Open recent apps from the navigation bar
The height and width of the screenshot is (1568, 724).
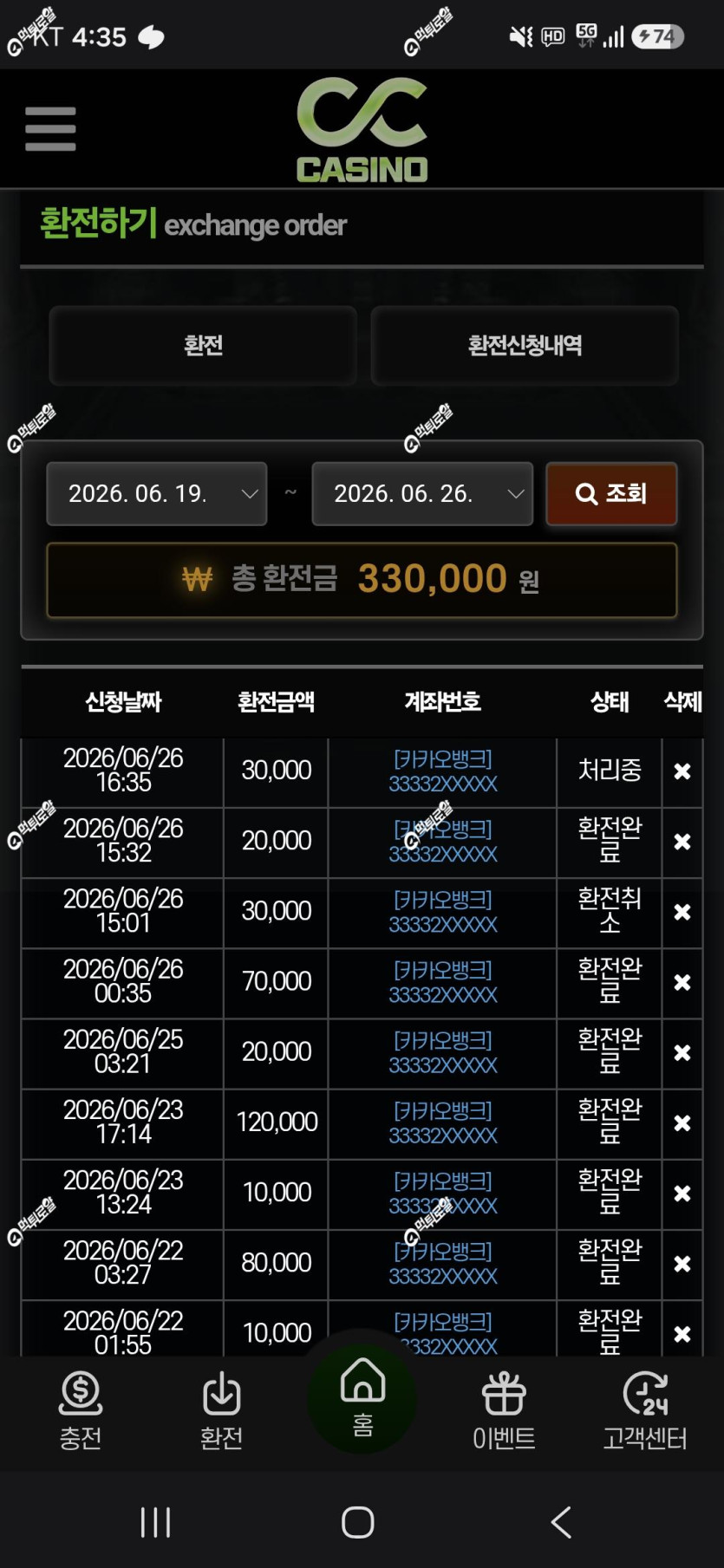pyautogui.click(x=156, y=1522)
